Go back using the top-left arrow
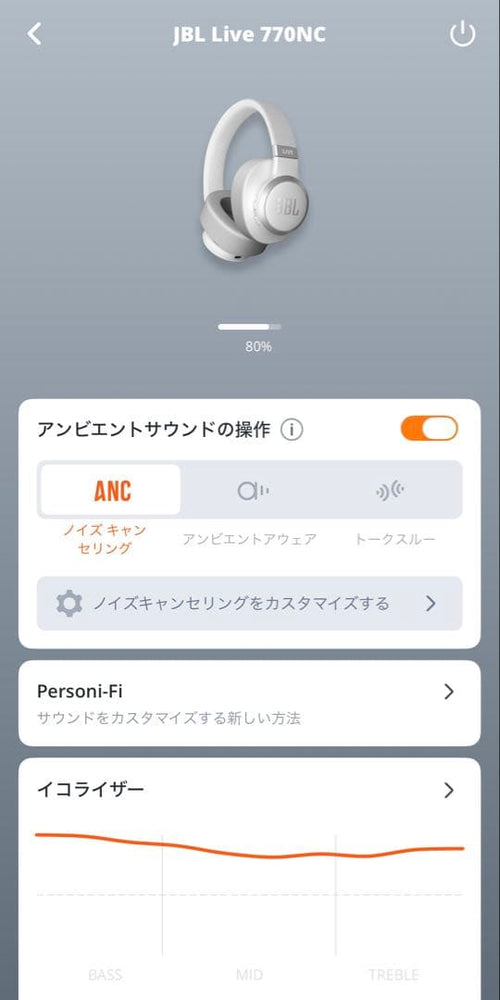 [34, 34]
